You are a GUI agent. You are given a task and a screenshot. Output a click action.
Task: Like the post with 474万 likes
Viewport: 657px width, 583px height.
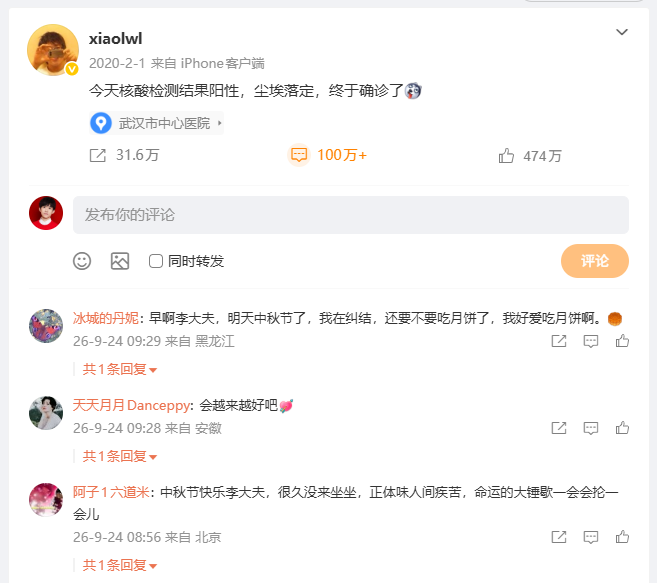point(530,156)
